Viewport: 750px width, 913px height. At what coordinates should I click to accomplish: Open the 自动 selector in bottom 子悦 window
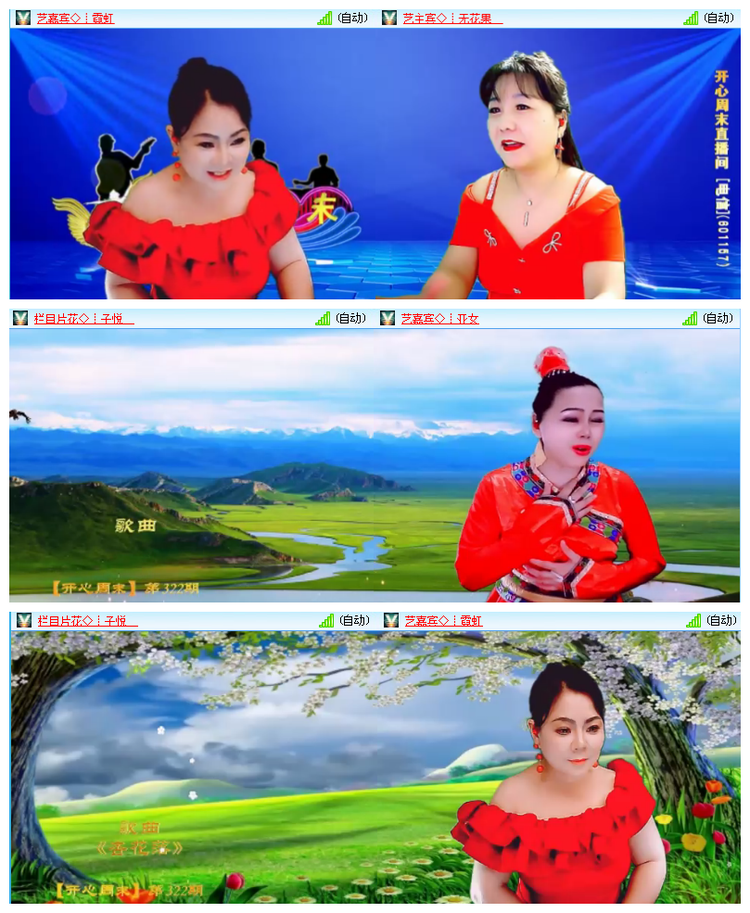click(353, 621)
